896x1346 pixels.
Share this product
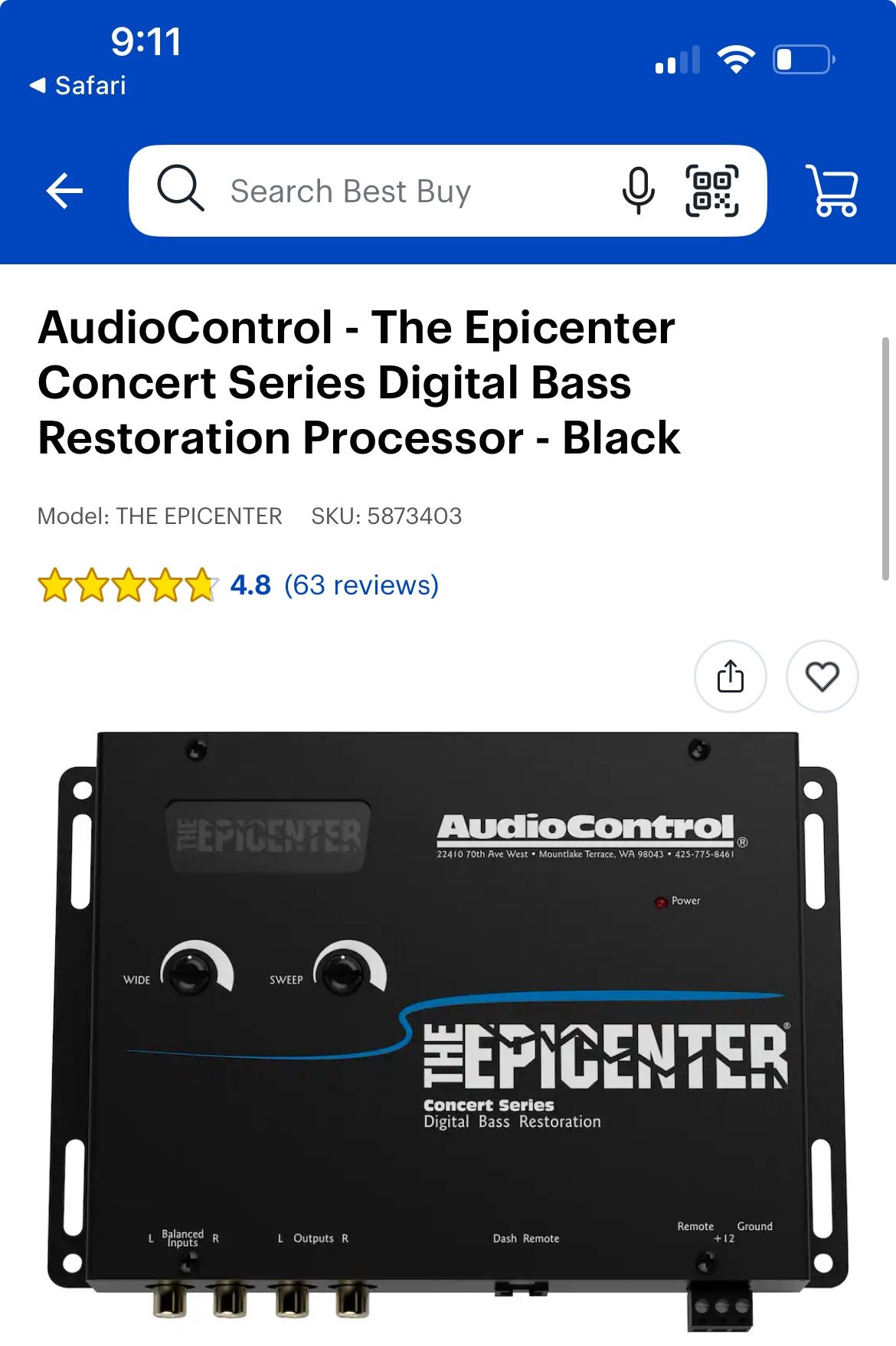(730, 676)
